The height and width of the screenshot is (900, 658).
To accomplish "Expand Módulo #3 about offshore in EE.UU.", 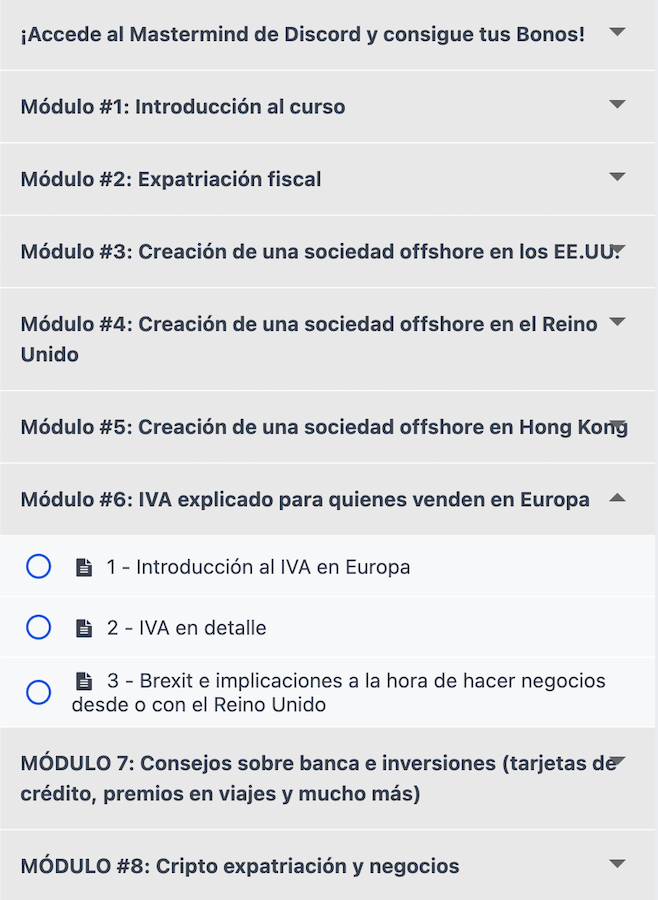I will [x=617, y=250].
